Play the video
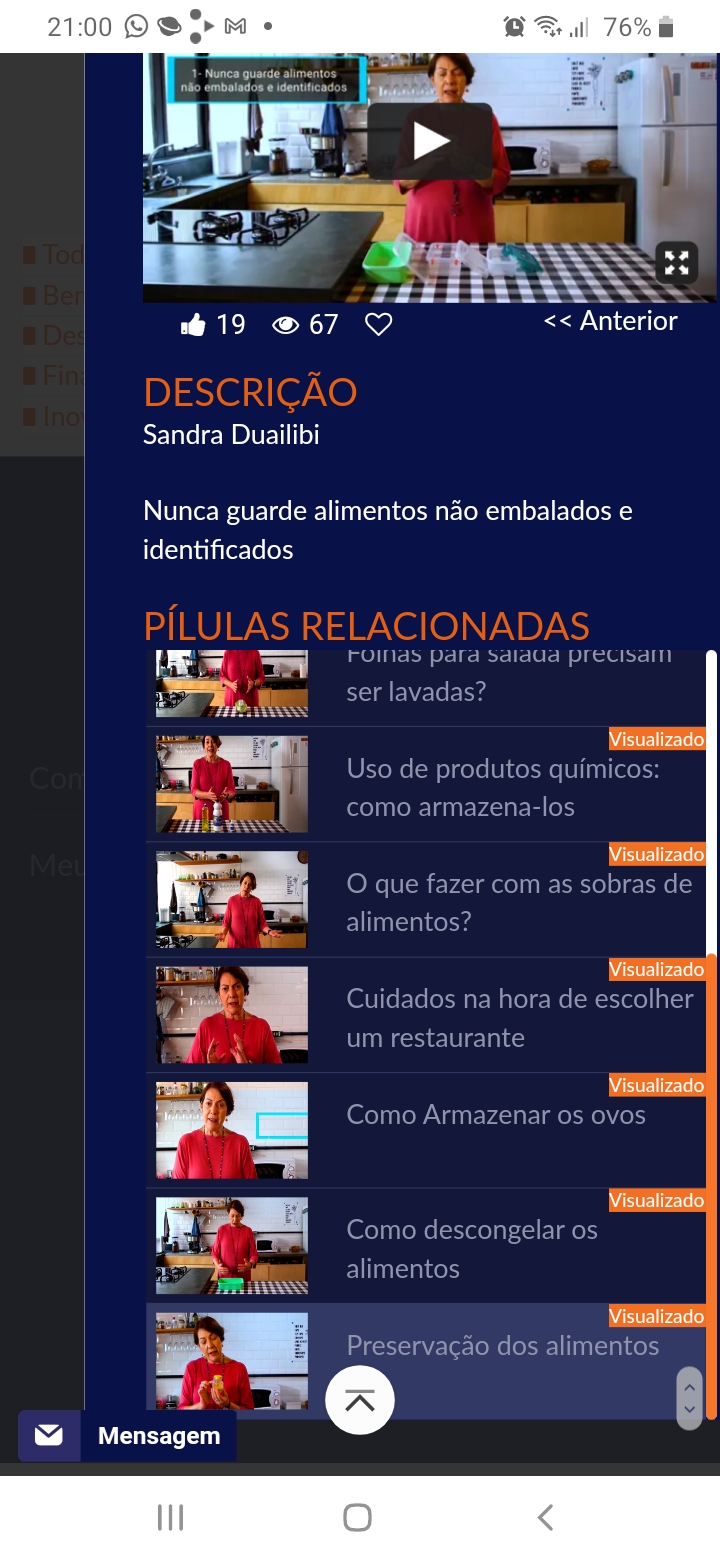 tap(430, 141)
